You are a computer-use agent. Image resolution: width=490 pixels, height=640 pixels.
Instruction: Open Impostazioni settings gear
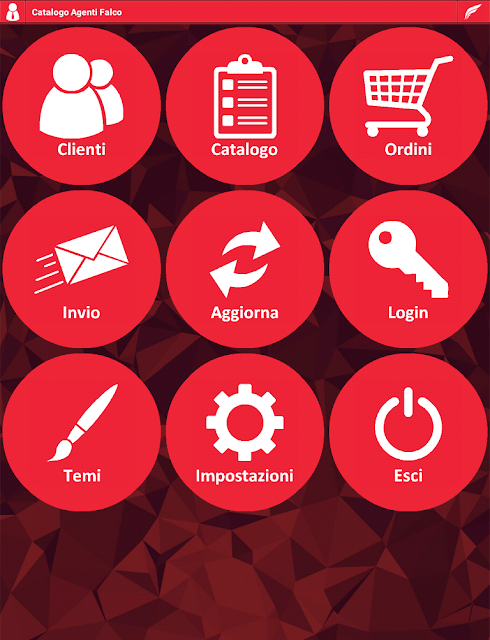245,432
